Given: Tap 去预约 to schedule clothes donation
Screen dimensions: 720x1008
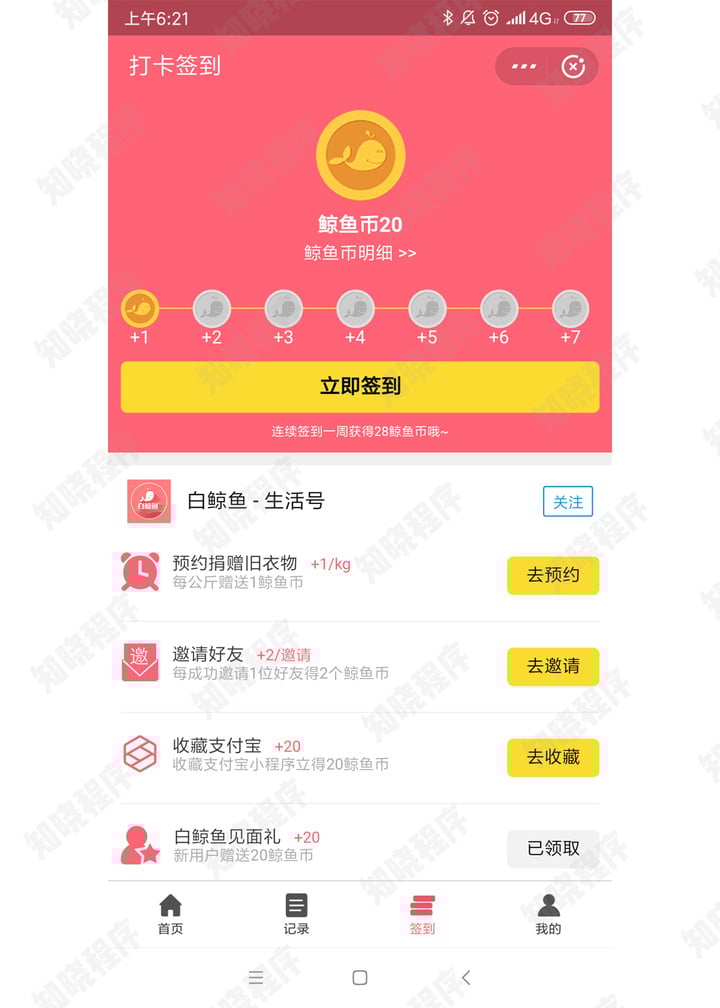Looking at the screenshot, I should point(553,575).
